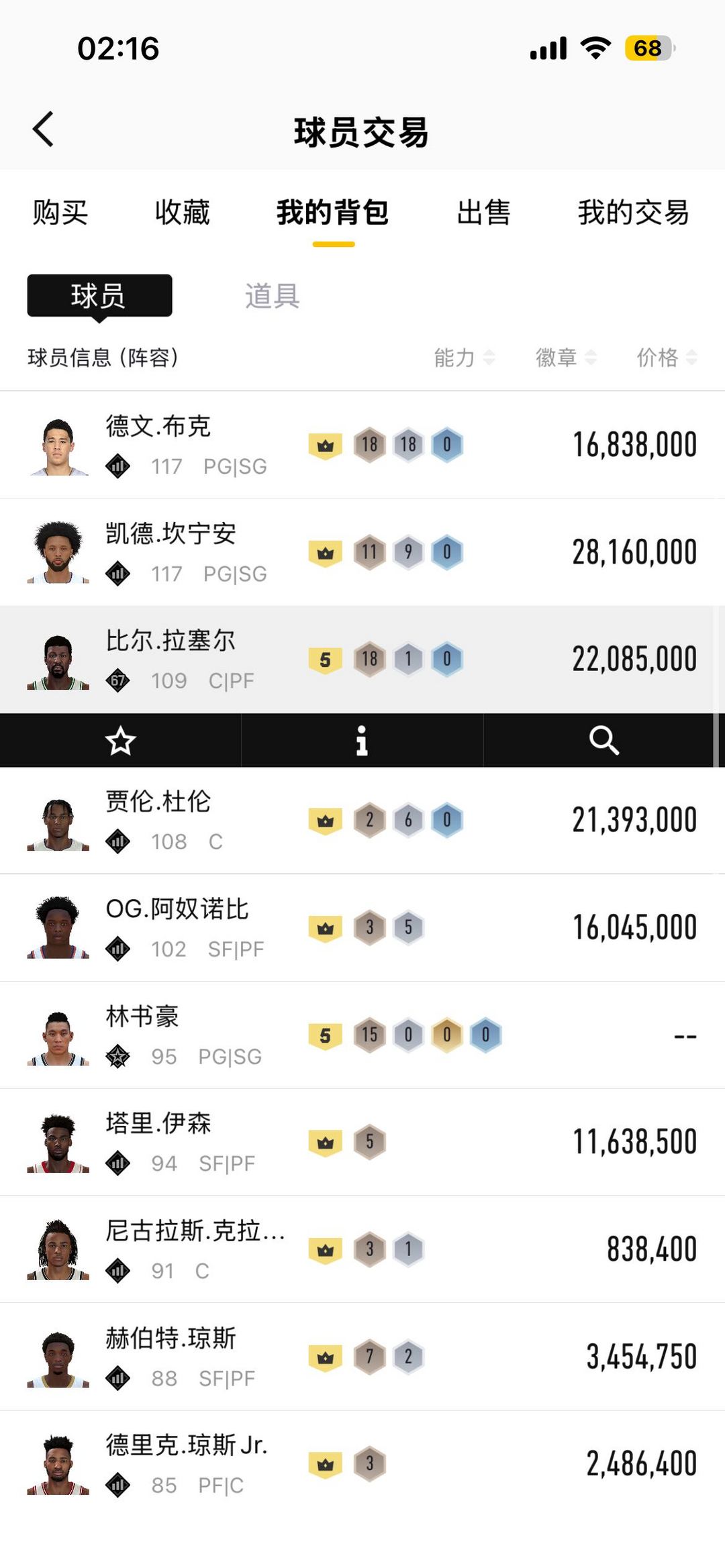Select the 道具 segment

pos(272,296)
